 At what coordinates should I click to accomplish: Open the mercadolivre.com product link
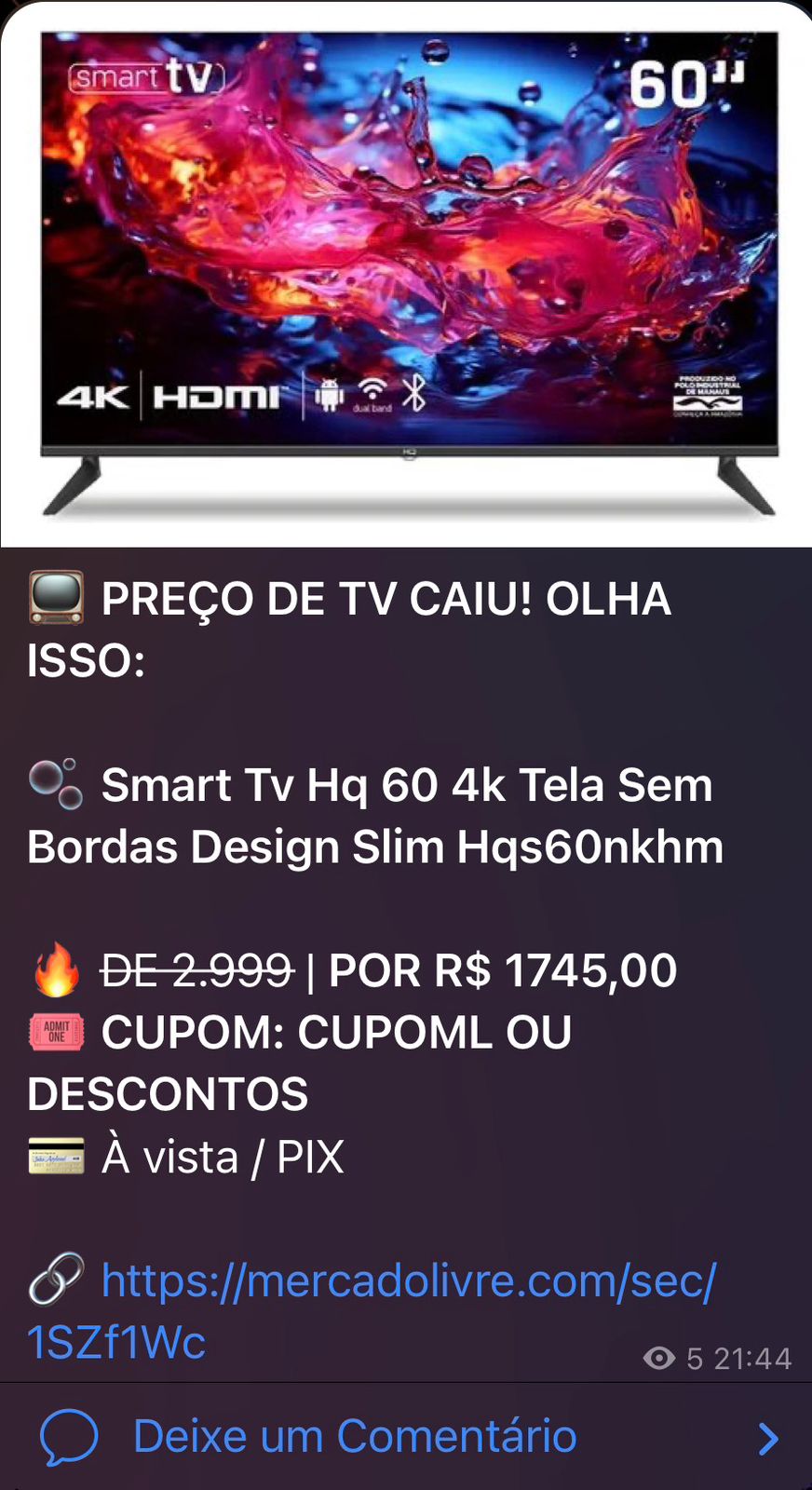pyautogui.click(x=408, y=1280)
